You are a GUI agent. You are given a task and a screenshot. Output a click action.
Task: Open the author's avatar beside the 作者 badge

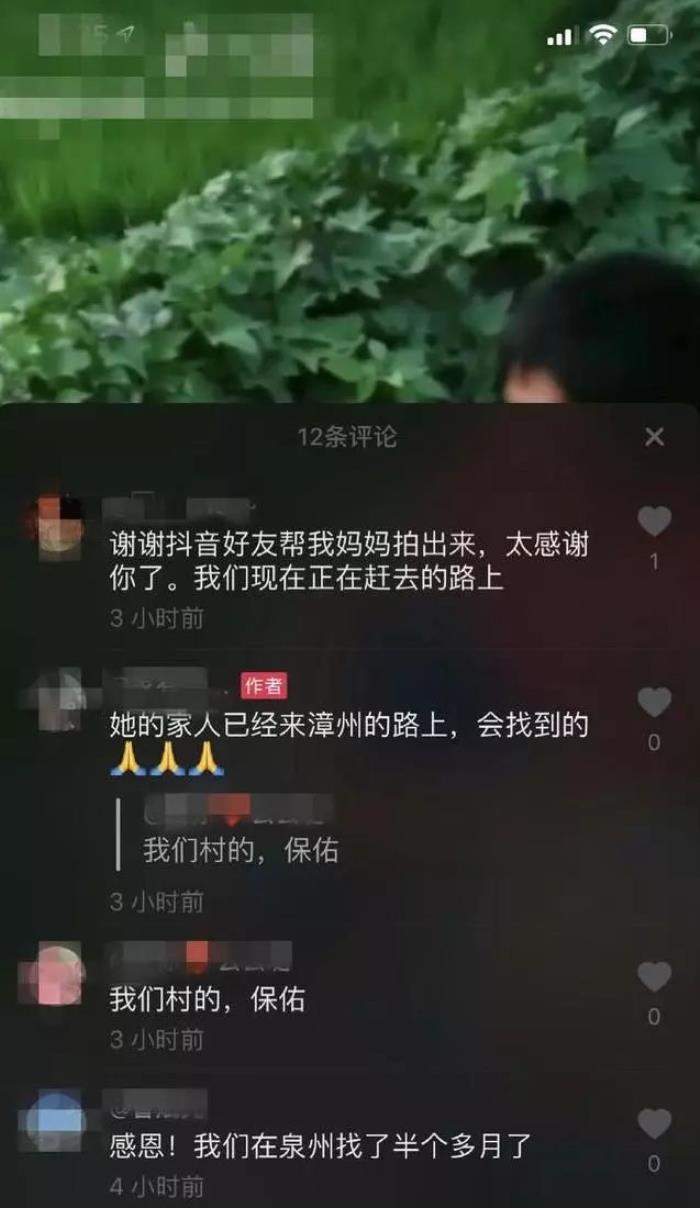(59, 699)
